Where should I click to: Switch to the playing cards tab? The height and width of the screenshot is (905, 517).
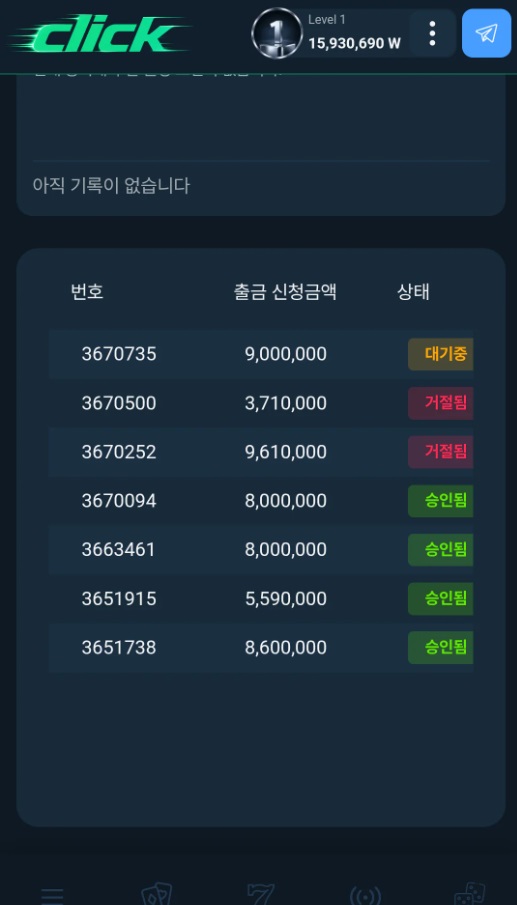click(156, 895)
